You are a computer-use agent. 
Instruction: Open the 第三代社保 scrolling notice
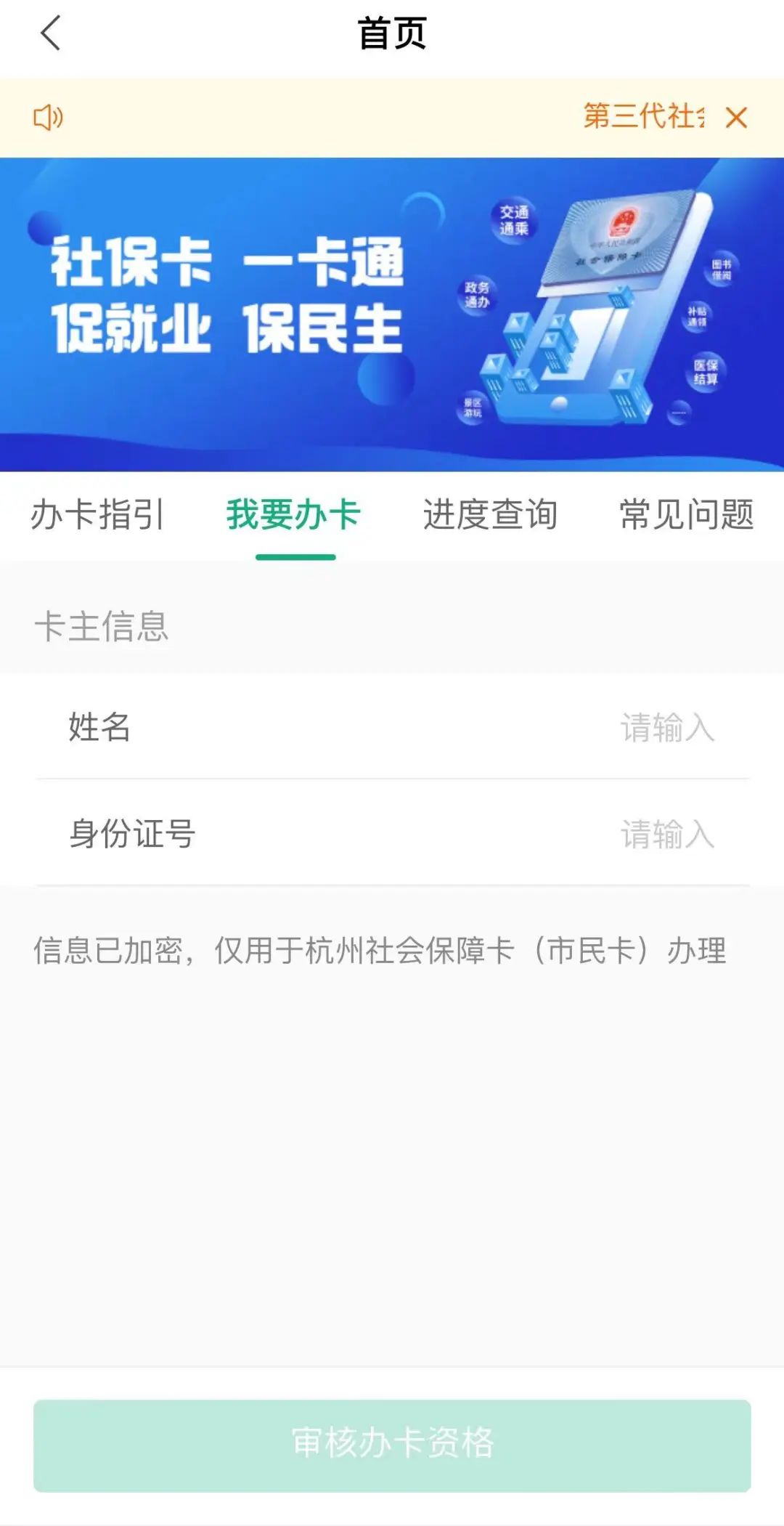642,116
